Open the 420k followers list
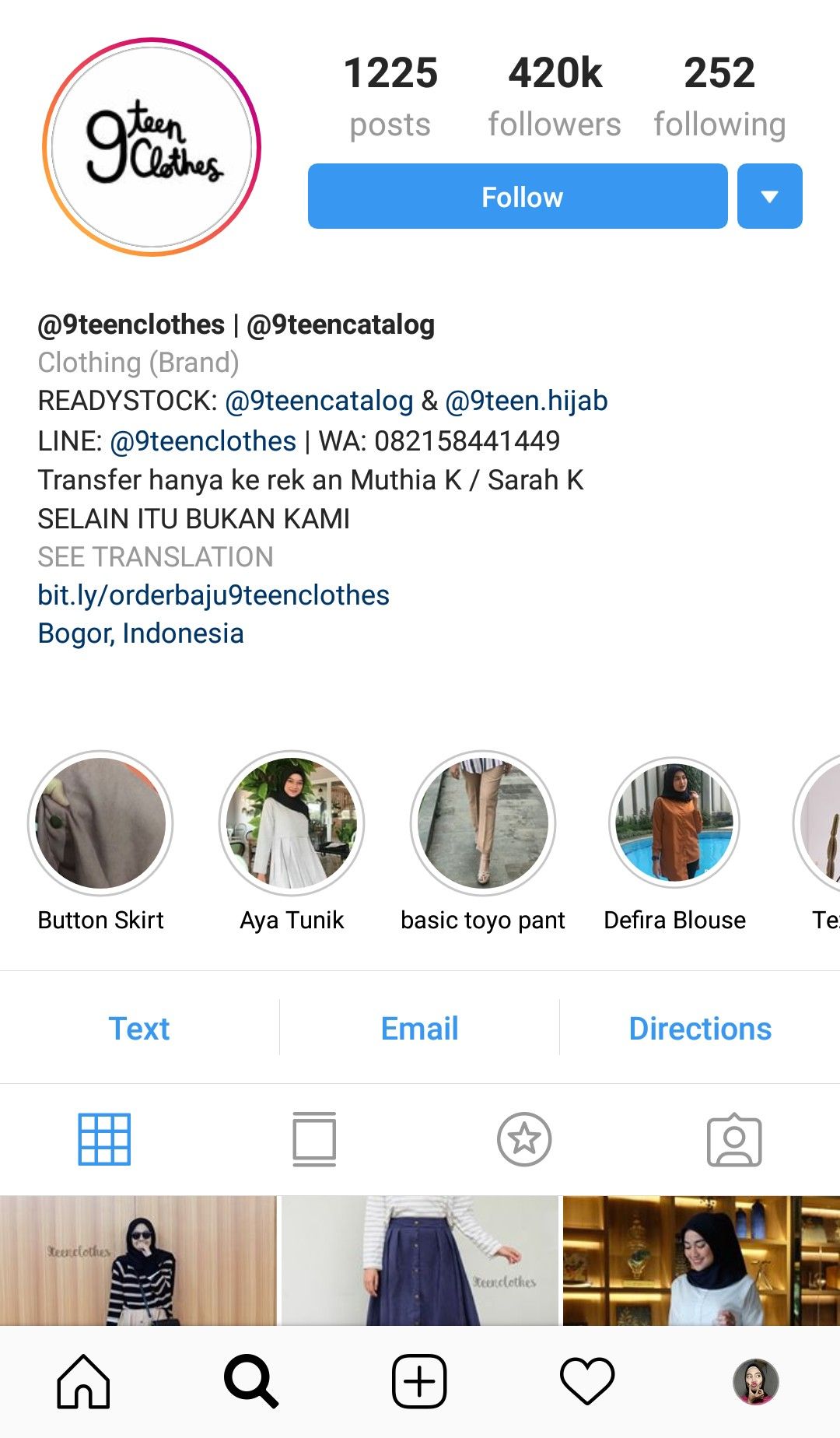This screenshot has height=1438, width=840. tap(555, 96)
